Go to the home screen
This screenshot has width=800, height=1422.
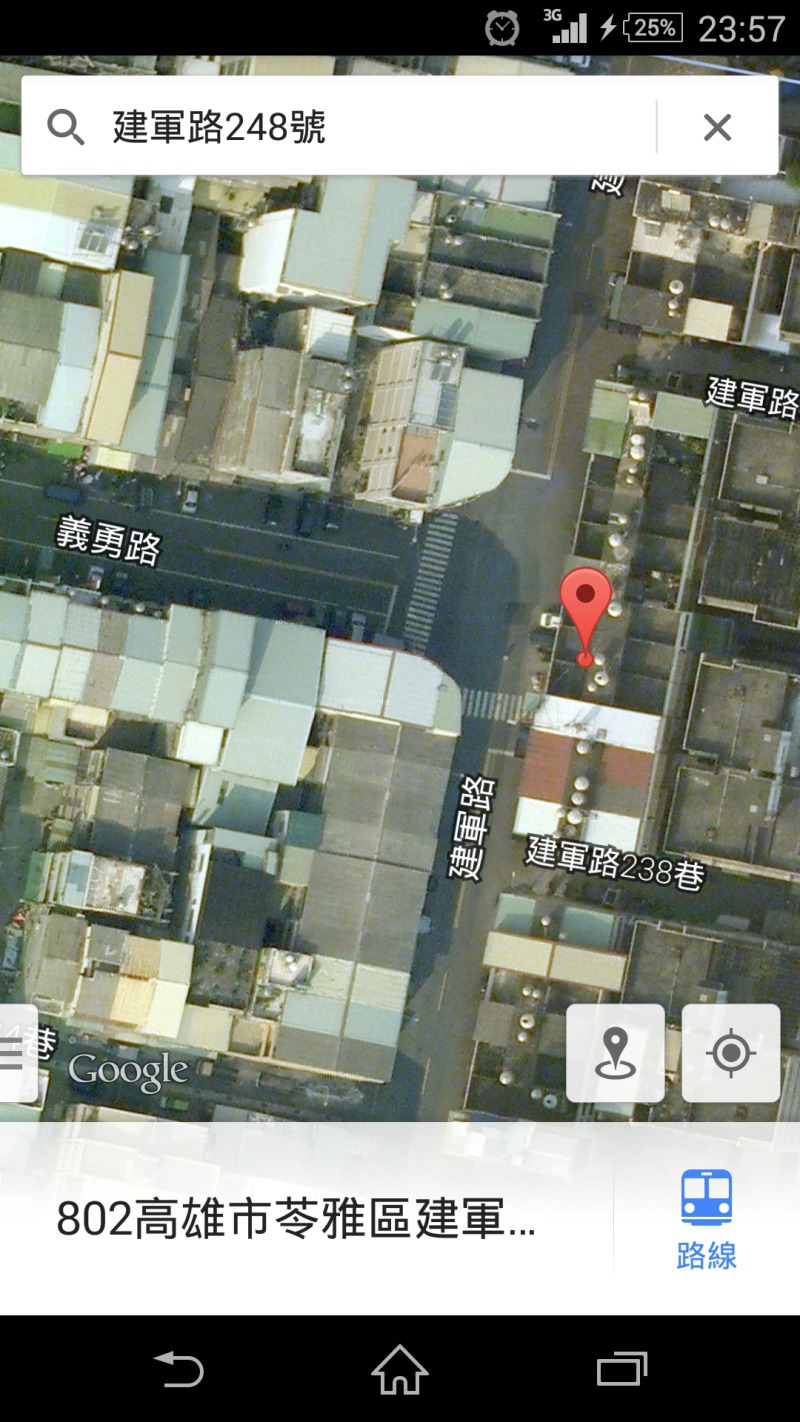pos(400,1369)
